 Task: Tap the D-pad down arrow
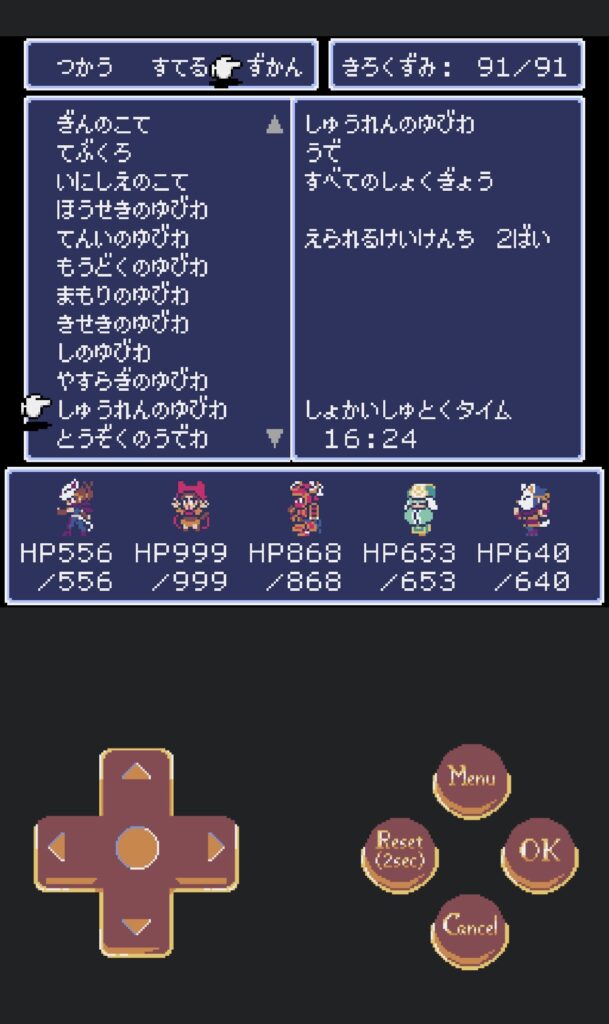[x=137, y=925]
